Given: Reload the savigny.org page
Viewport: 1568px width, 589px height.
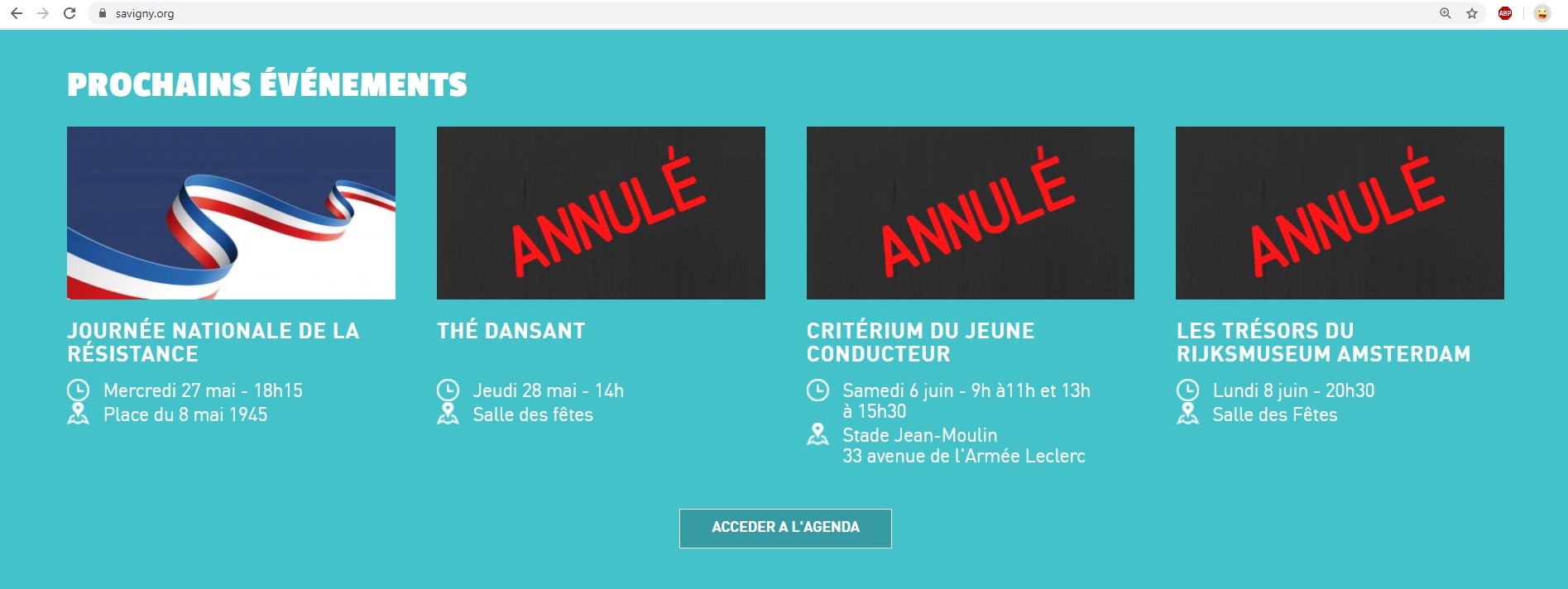Looking at the screenshot, I should [70, 13].
